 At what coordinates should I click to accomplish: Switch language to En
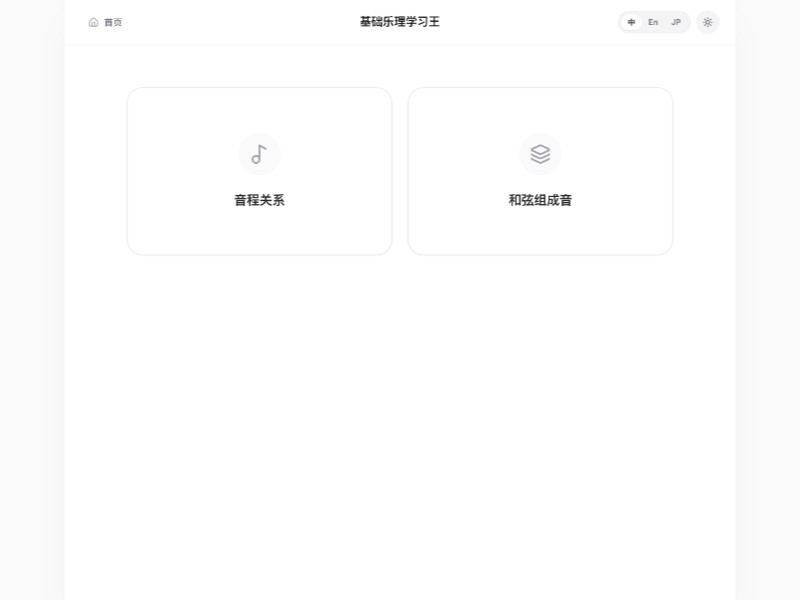point(653,22)
